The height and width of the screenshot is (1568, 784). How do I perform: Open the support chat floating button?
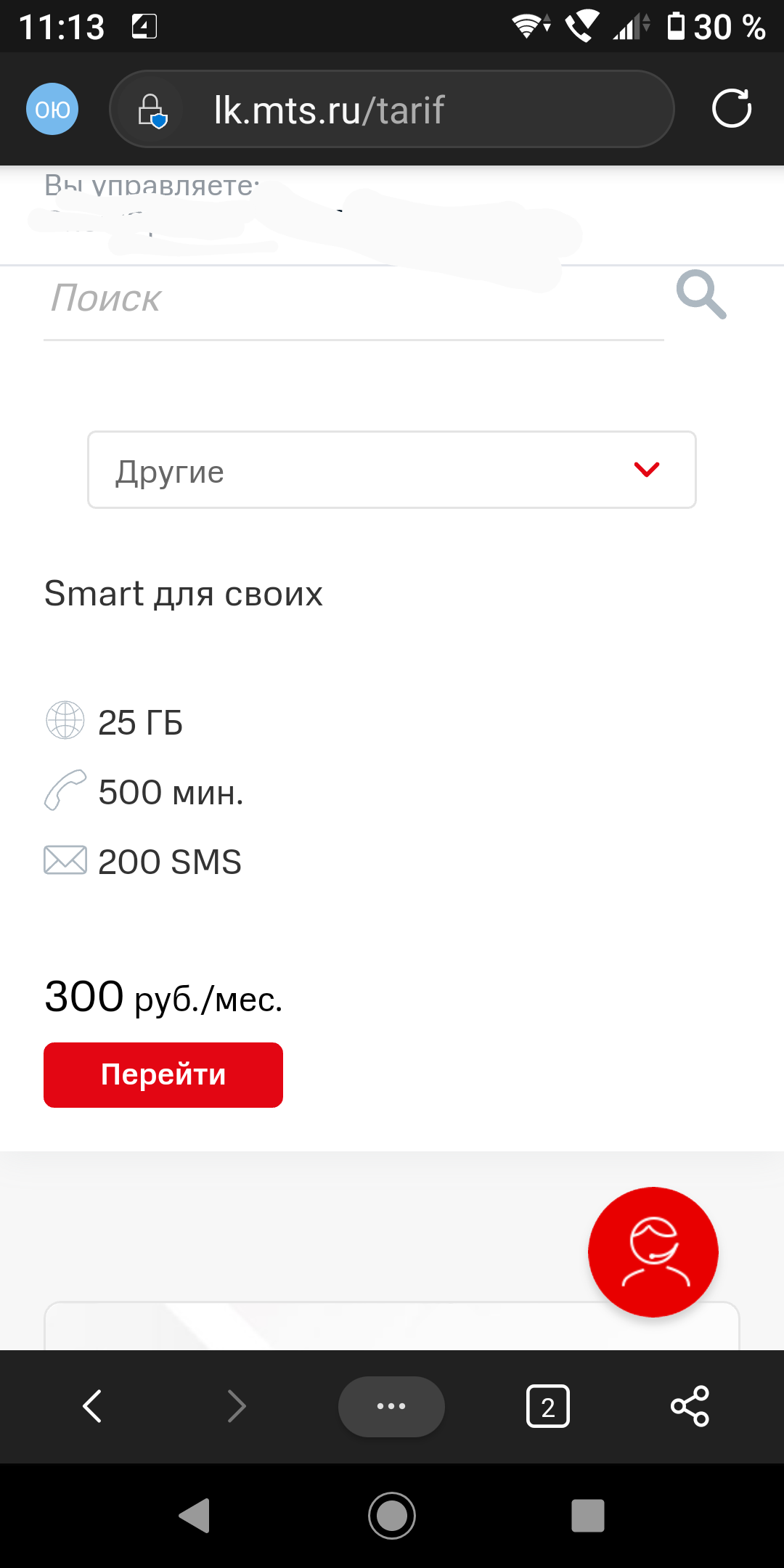point(653,1252)
